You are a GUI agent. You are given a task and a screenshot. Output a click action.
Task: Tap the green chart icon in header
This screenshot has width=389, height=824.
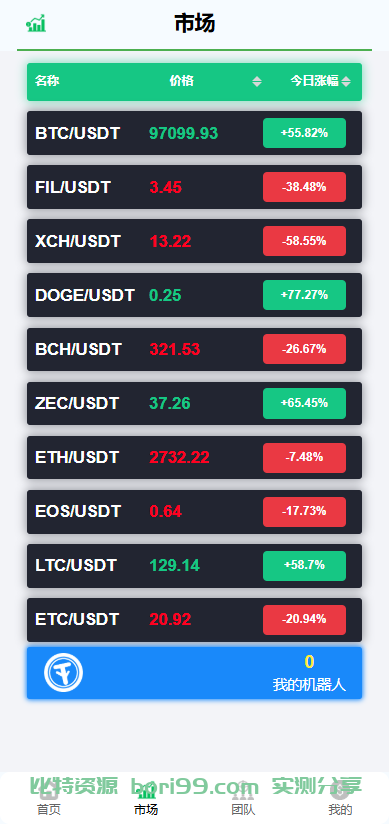(36, 24)
